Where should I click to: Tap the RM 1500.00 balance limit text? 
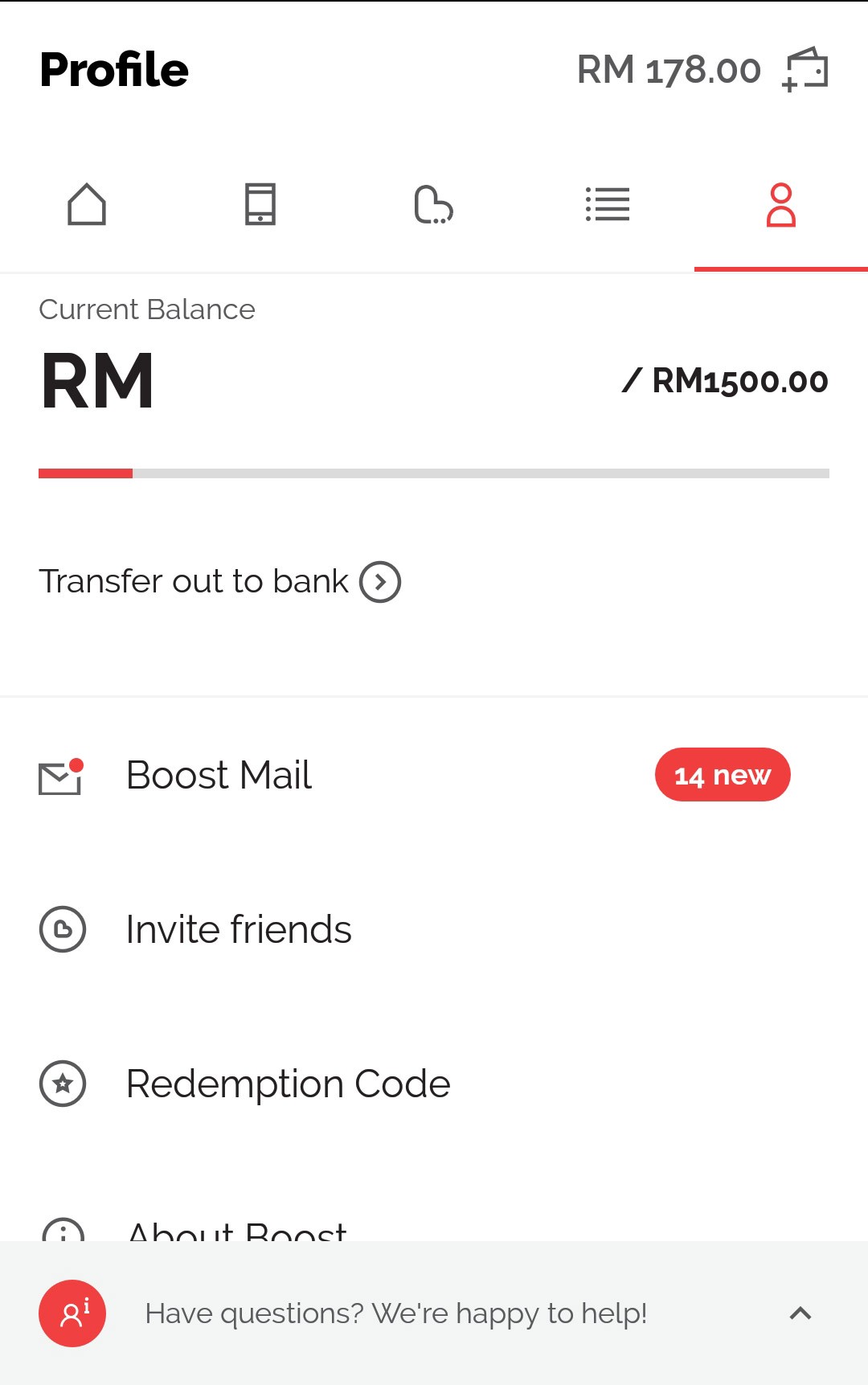(739, 381)
